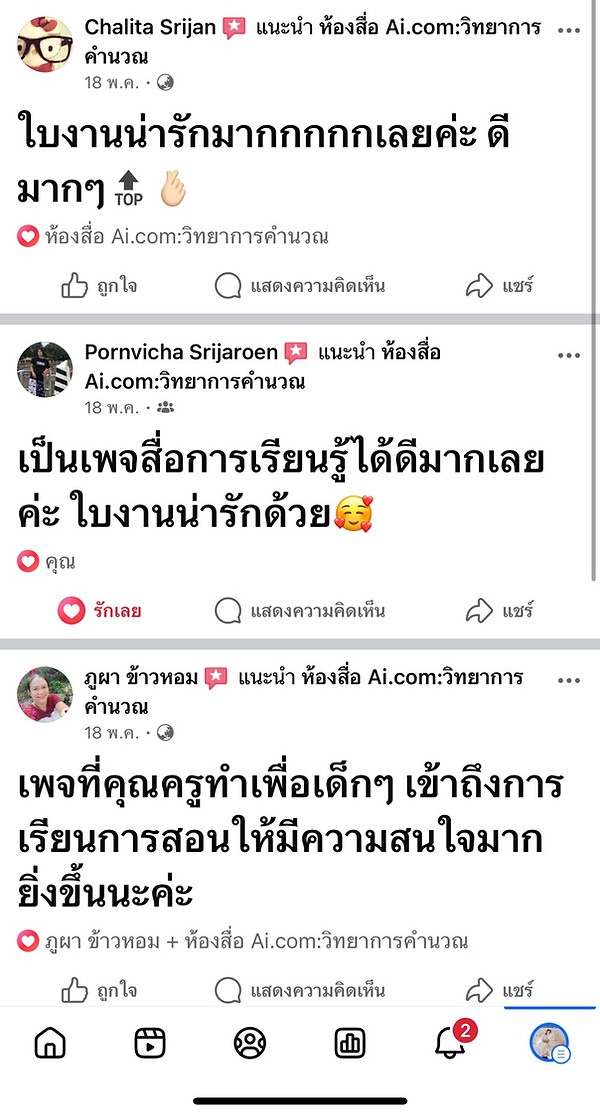This screenshot has width=600, height=1116.
Task: Like Chalita Srijan's post
Action: tap(99, 286)
